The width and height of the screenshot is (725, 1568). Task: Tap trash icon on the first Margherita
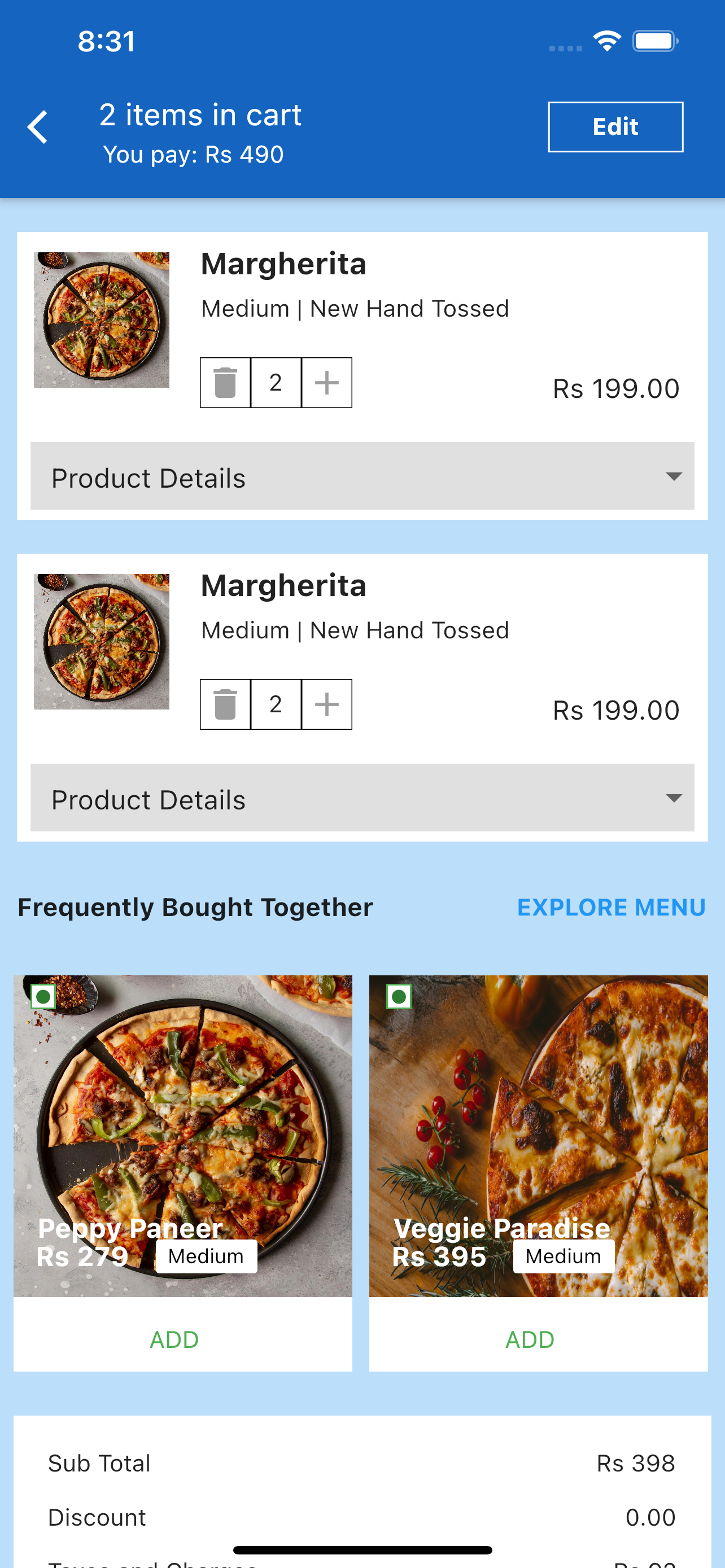[x=225, y=382]
